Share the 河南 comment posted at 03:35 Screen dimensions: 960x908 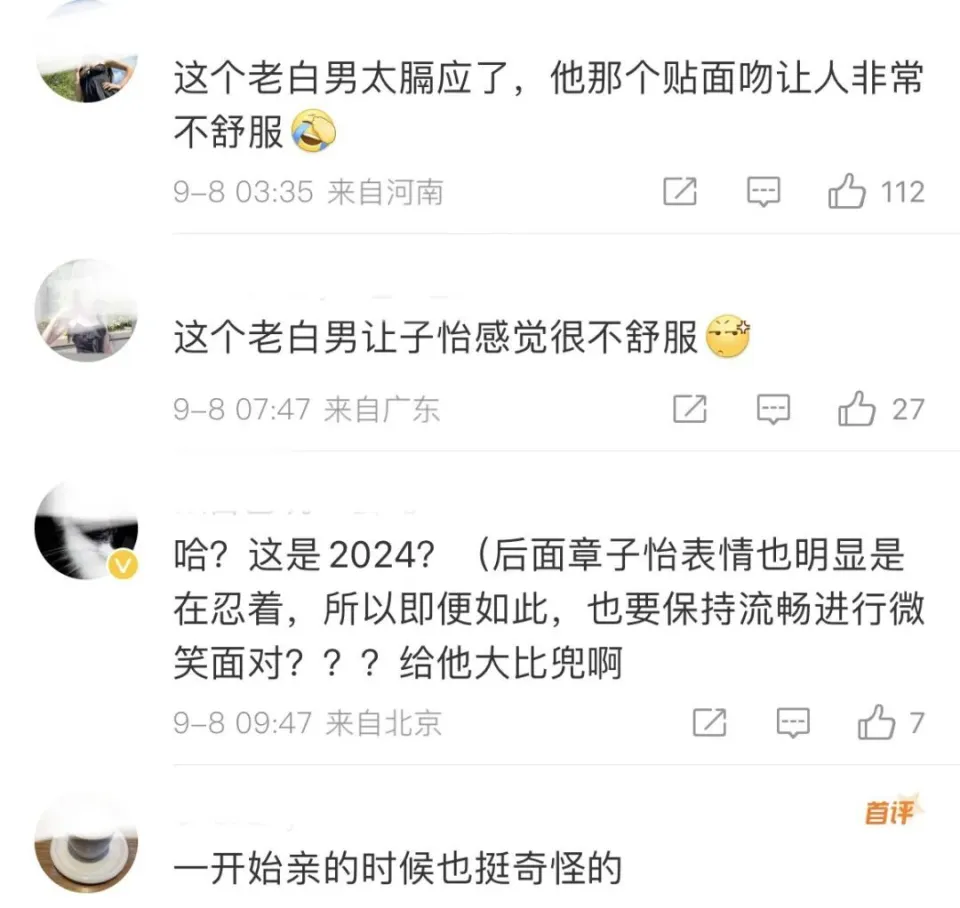680,191
